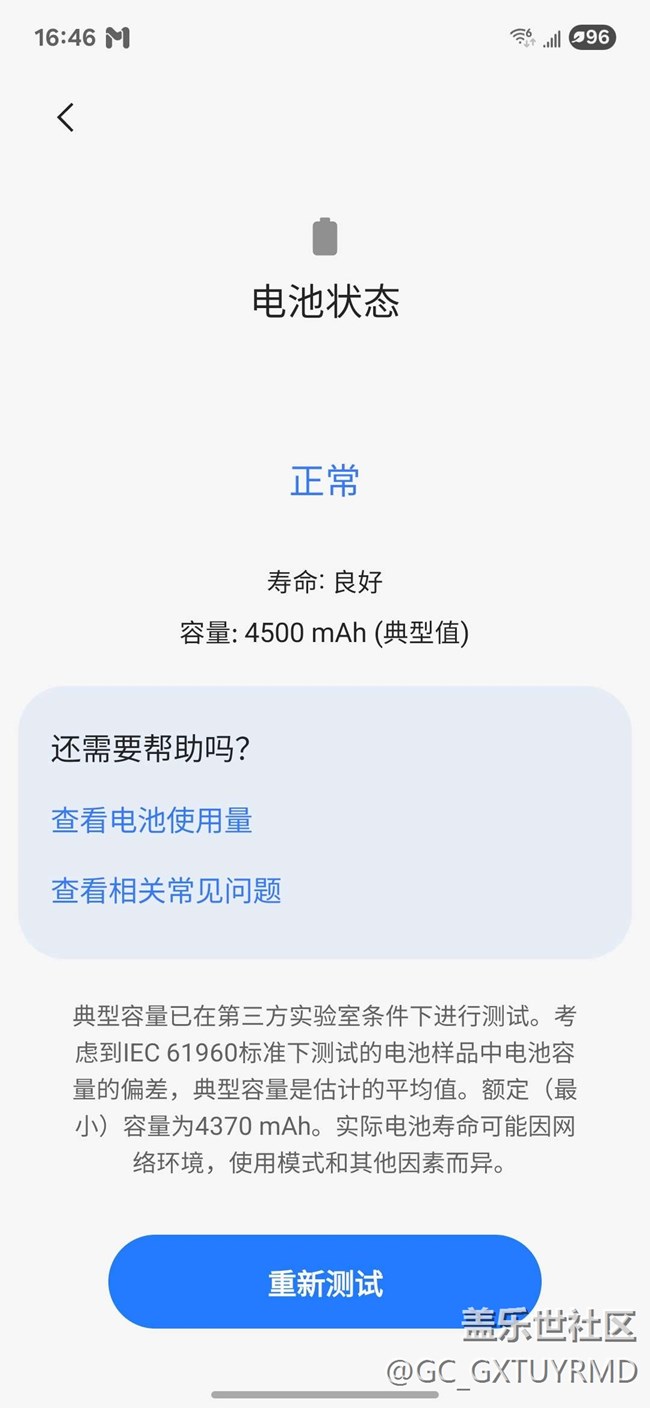Open the 查看相关常见问题 link
The width and height of the screenshot is (650, 1408).
tap(167, 890)
